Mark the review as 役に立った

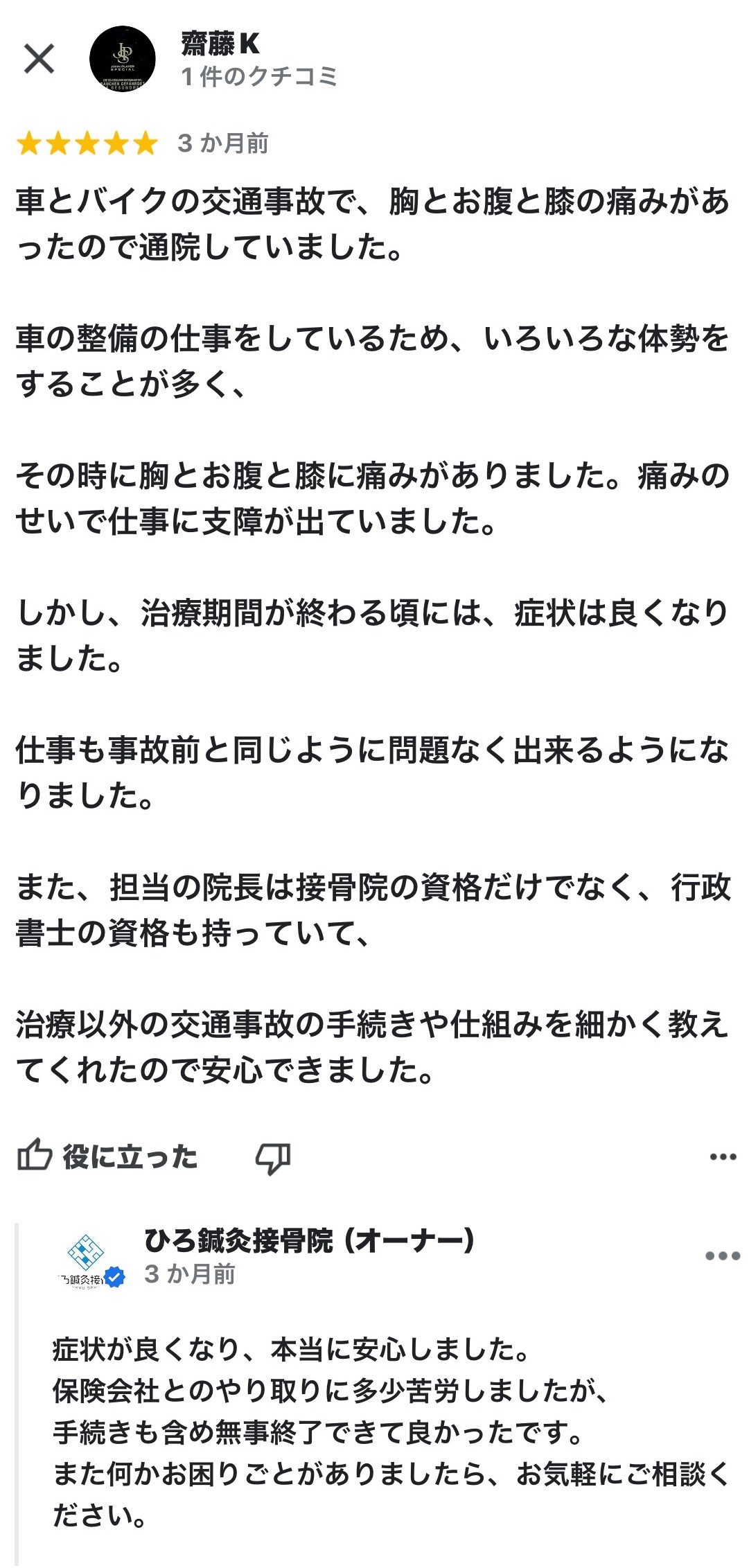[x=107, y=1156]
